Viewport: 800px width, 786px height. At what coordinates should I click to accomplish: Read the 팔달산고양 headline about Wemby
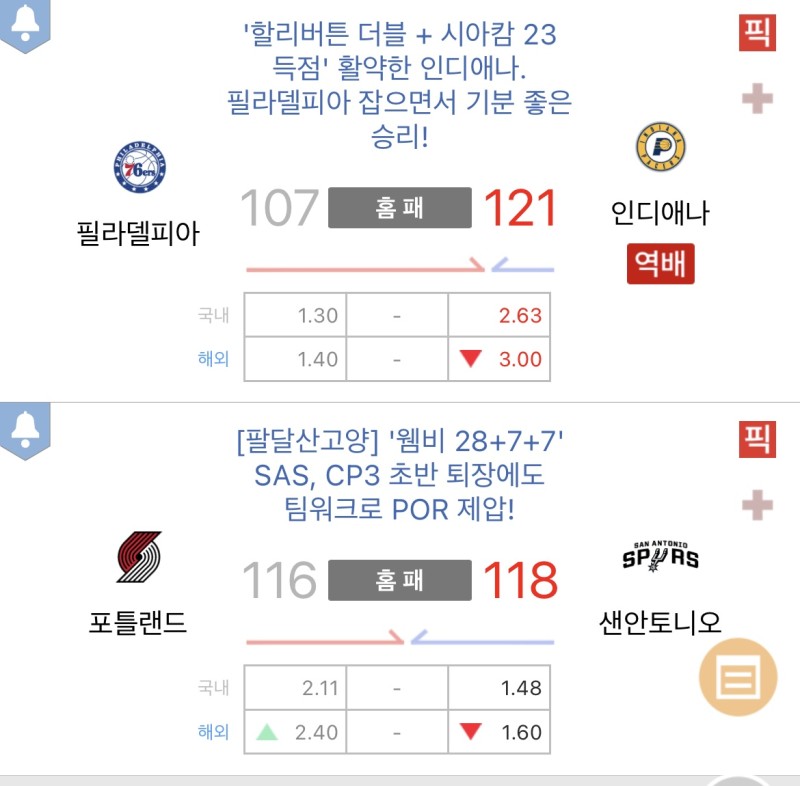(398, 475)
